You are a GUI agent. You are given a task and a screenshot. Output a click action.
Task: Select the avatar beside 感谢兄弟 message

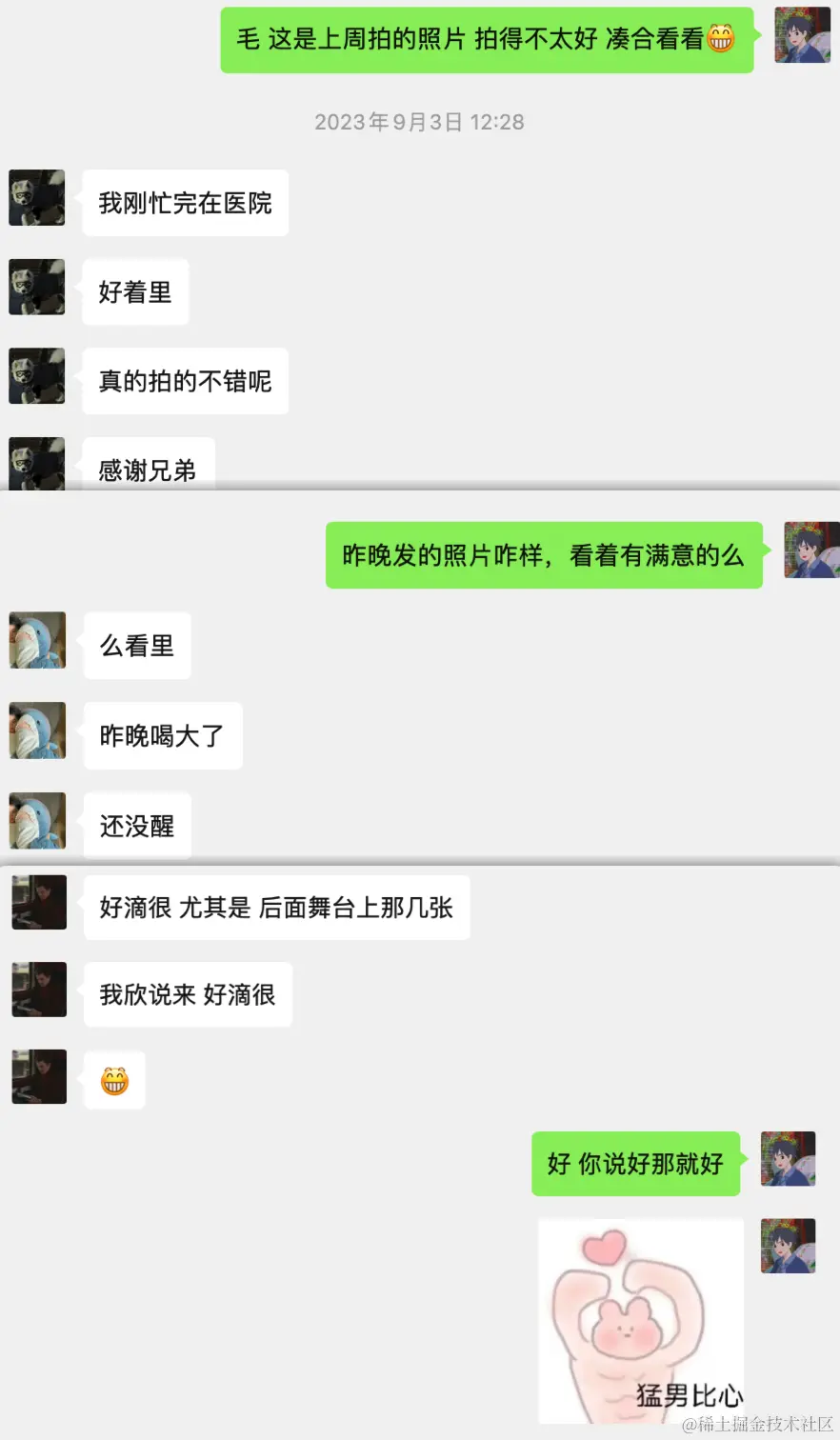pos(36,464)
